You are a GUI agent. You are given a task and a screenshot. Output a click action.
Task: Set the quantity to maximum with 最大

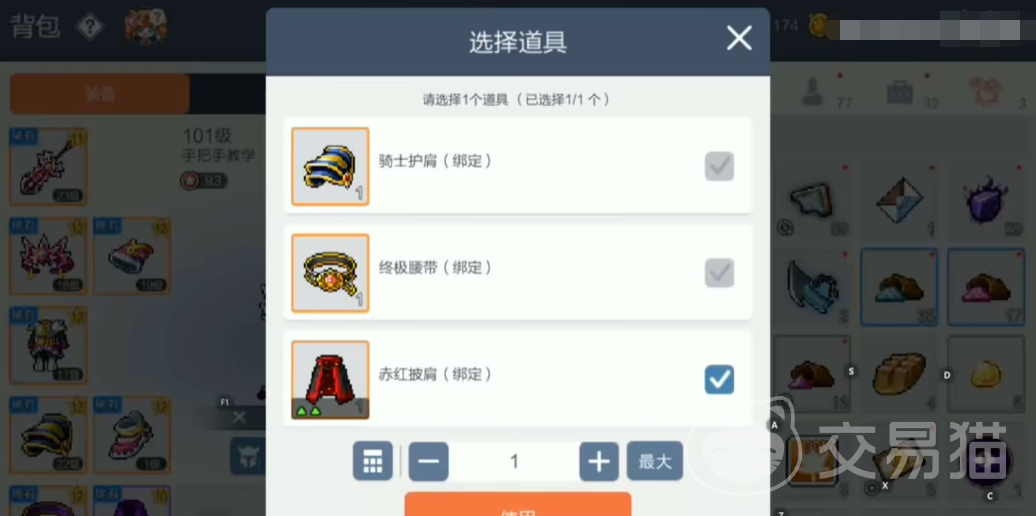(655, 461)
